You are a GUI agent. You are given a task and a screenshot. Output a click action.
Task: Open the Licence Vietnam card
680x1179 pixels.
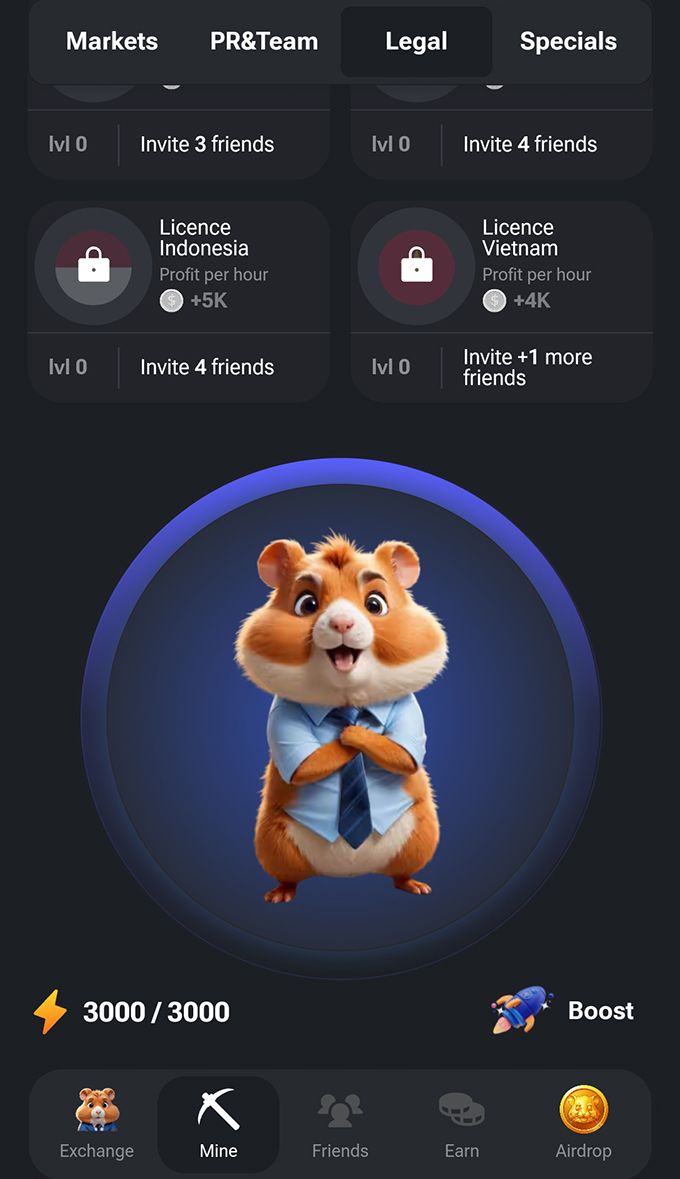(x=501, y=300)
